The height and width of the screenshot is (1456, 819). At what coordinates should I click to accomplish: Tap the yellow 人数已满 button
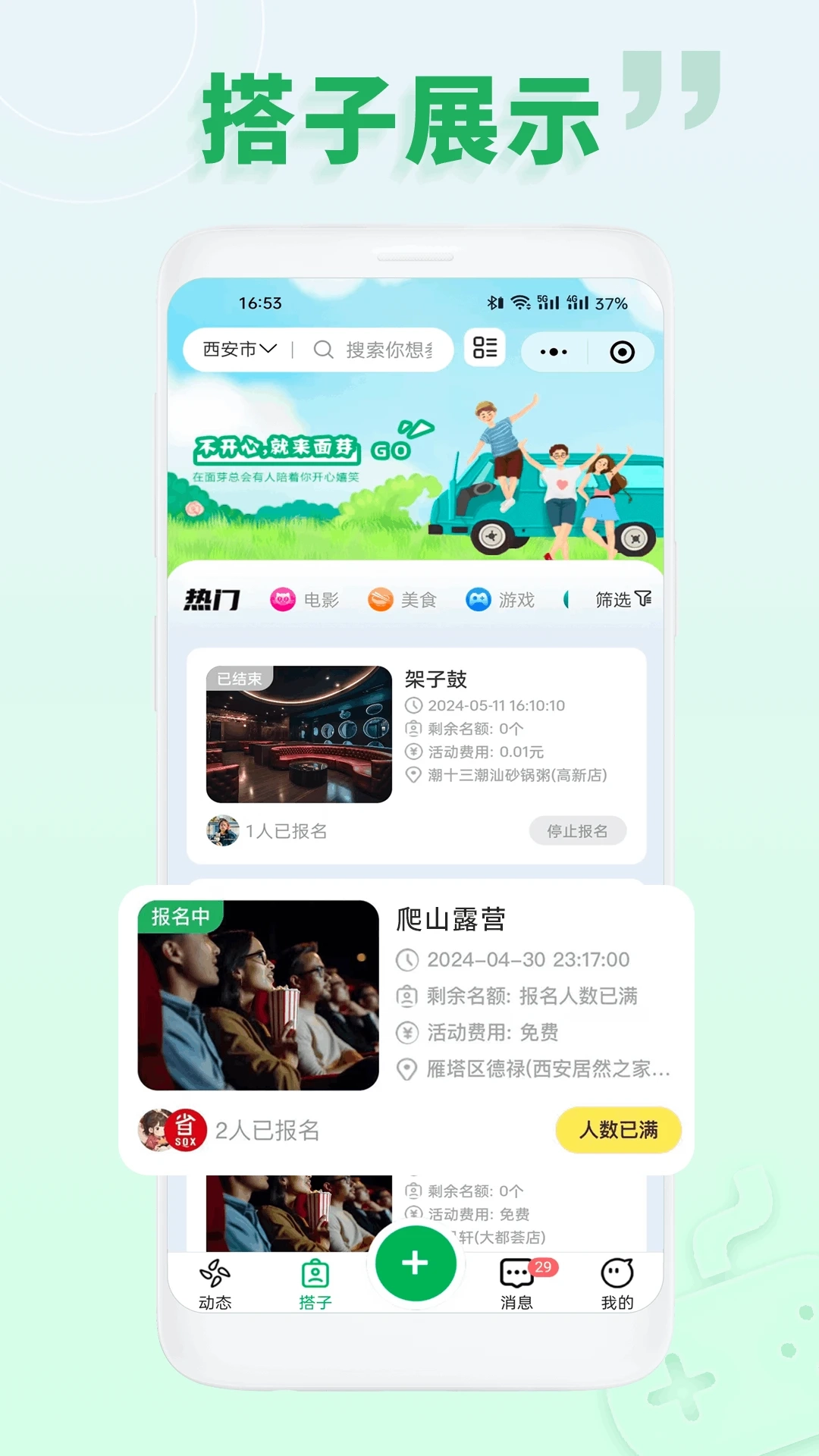(x=619, y=1131)
